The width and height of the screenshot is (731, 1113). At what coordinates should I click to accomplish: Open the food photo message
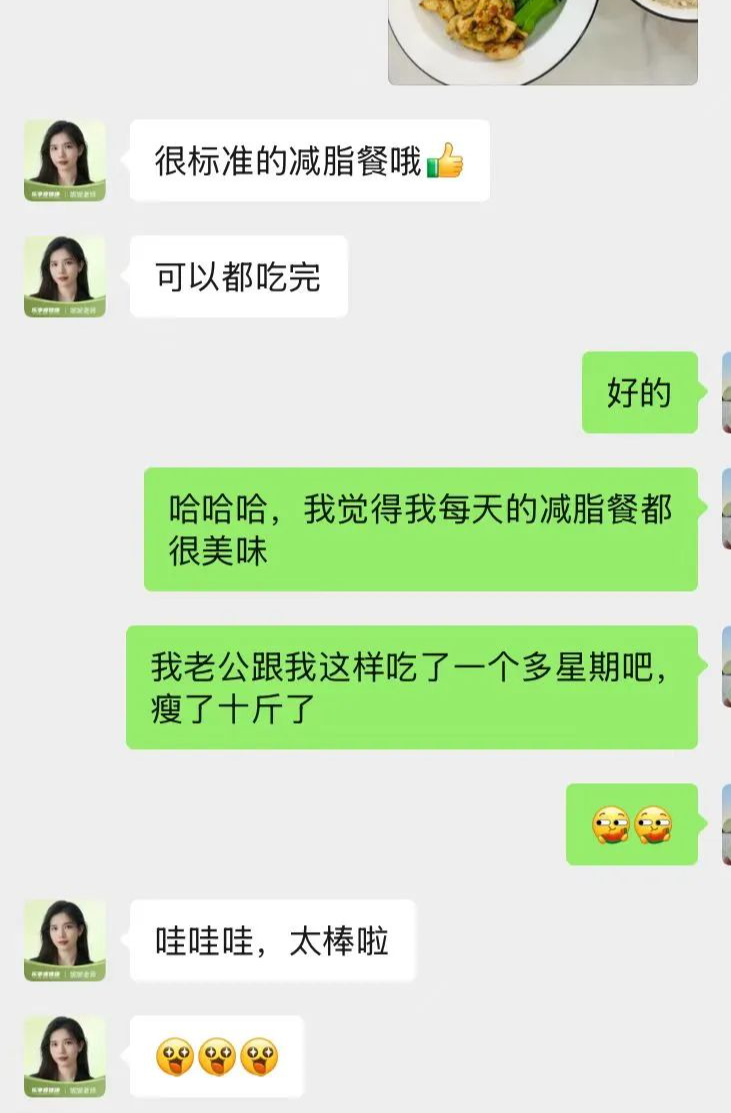pos(542,40)
